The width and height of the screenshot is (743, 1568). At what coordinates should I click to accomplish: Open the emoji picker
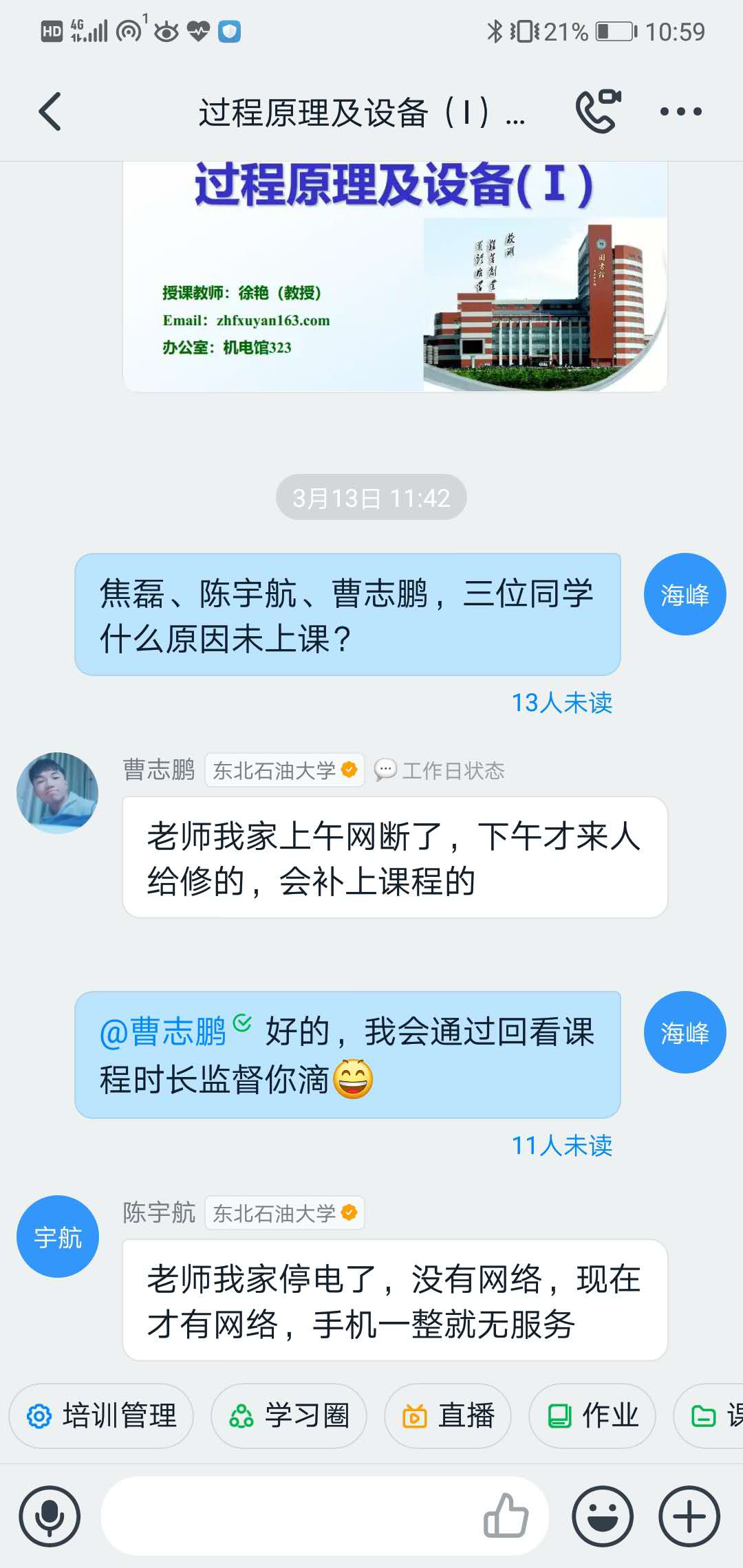(603, 1516)
